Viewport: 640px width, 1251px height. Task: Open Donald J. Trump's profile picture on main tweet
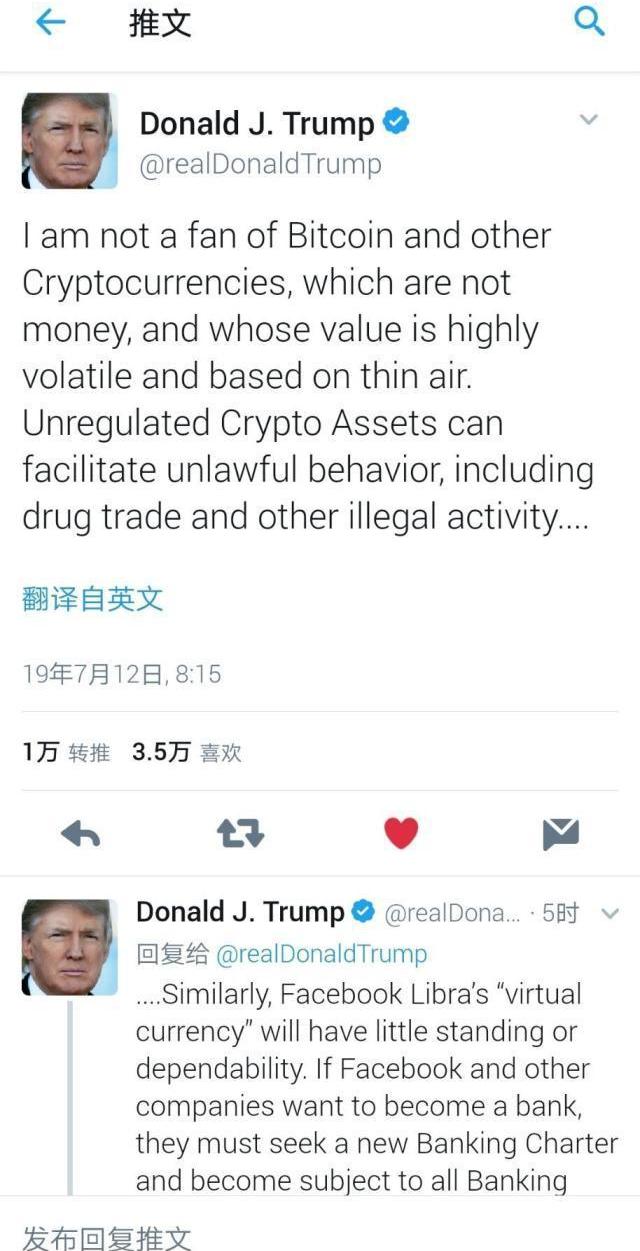point(69,141)
